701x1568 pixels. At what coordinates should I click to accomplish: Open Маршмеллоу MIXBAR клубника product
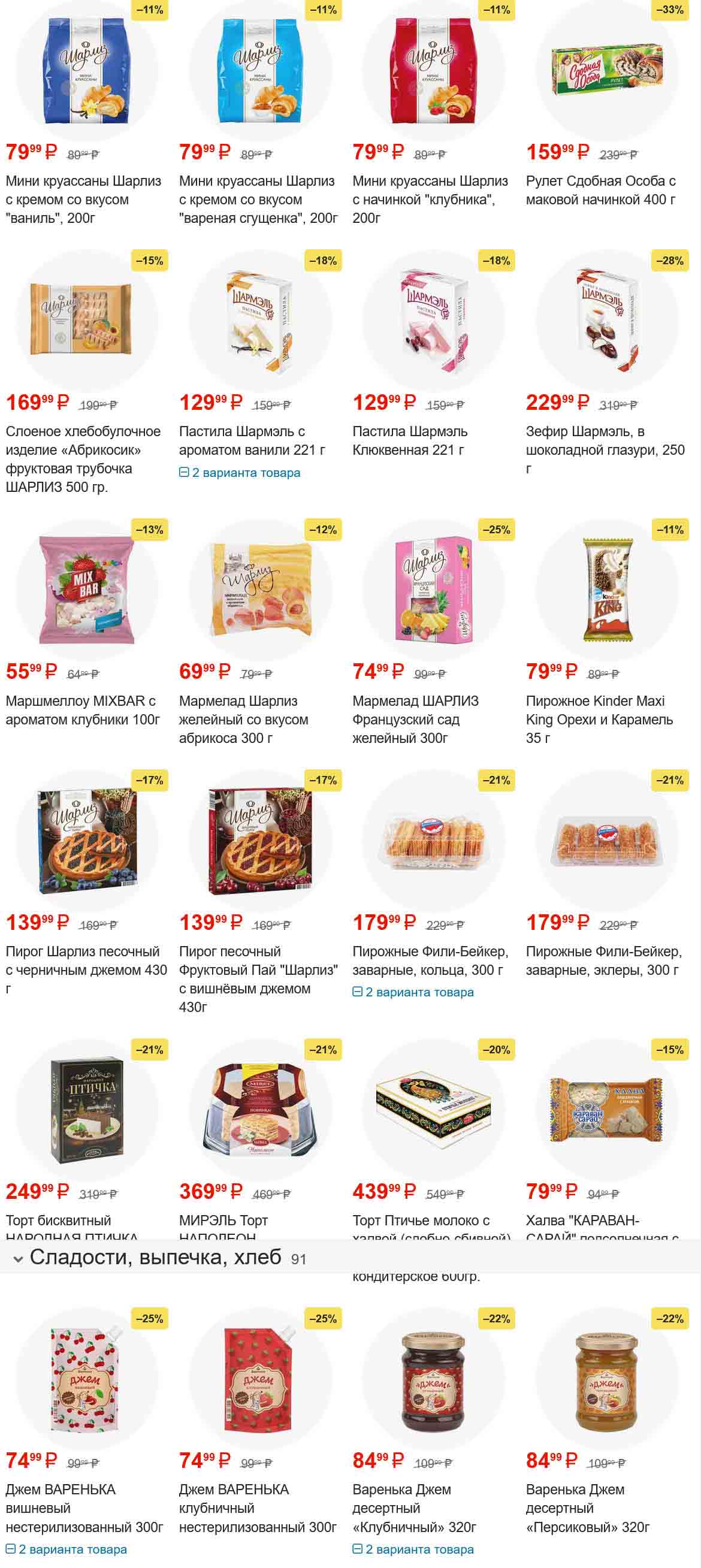(x=83, y=710)
